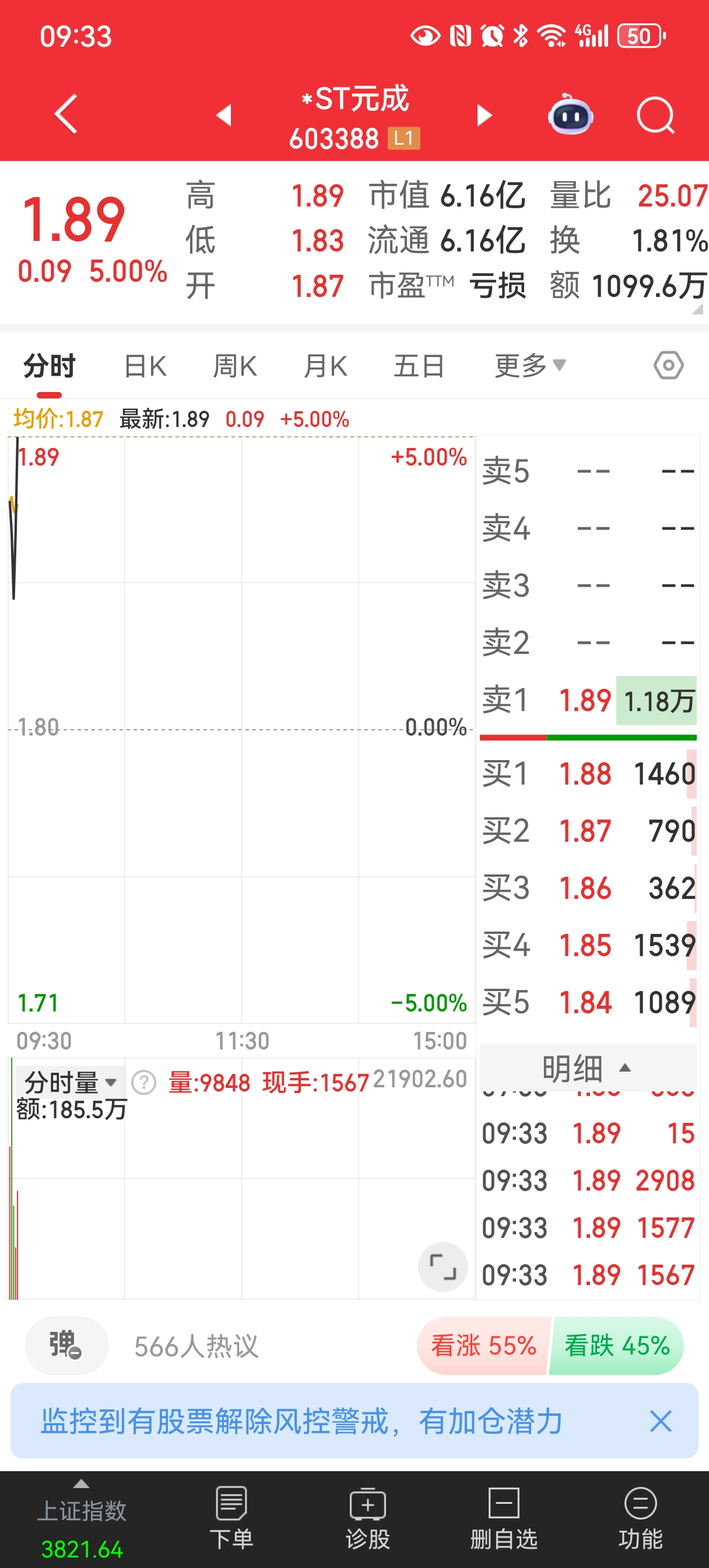Toggle the 明细 trade details panel
Viewport: 709px width, 1568px height.
(587, 1068)
